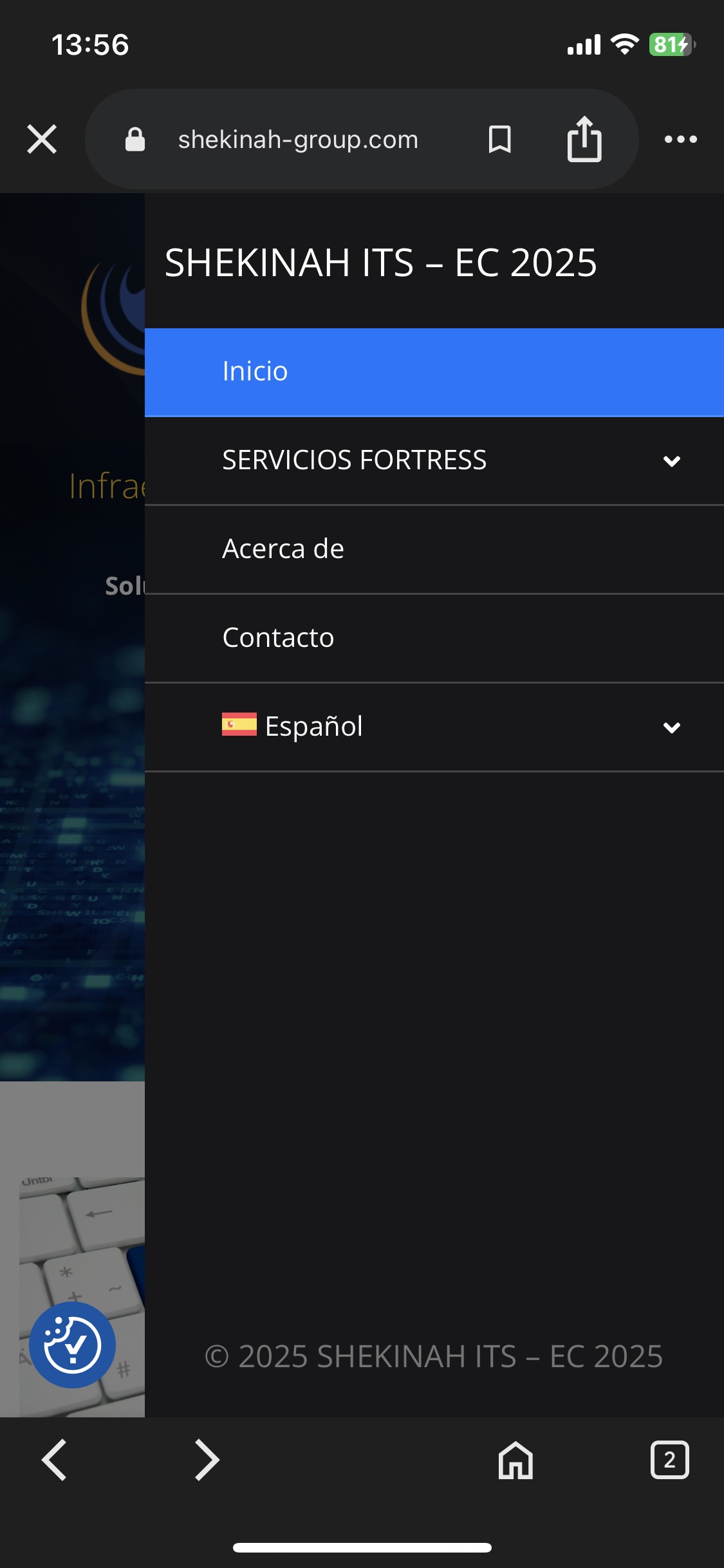Expand SERVICIOS FORTRESS submenu
This screenshot has width=724, height=1568.
click(x=671, y=461)
